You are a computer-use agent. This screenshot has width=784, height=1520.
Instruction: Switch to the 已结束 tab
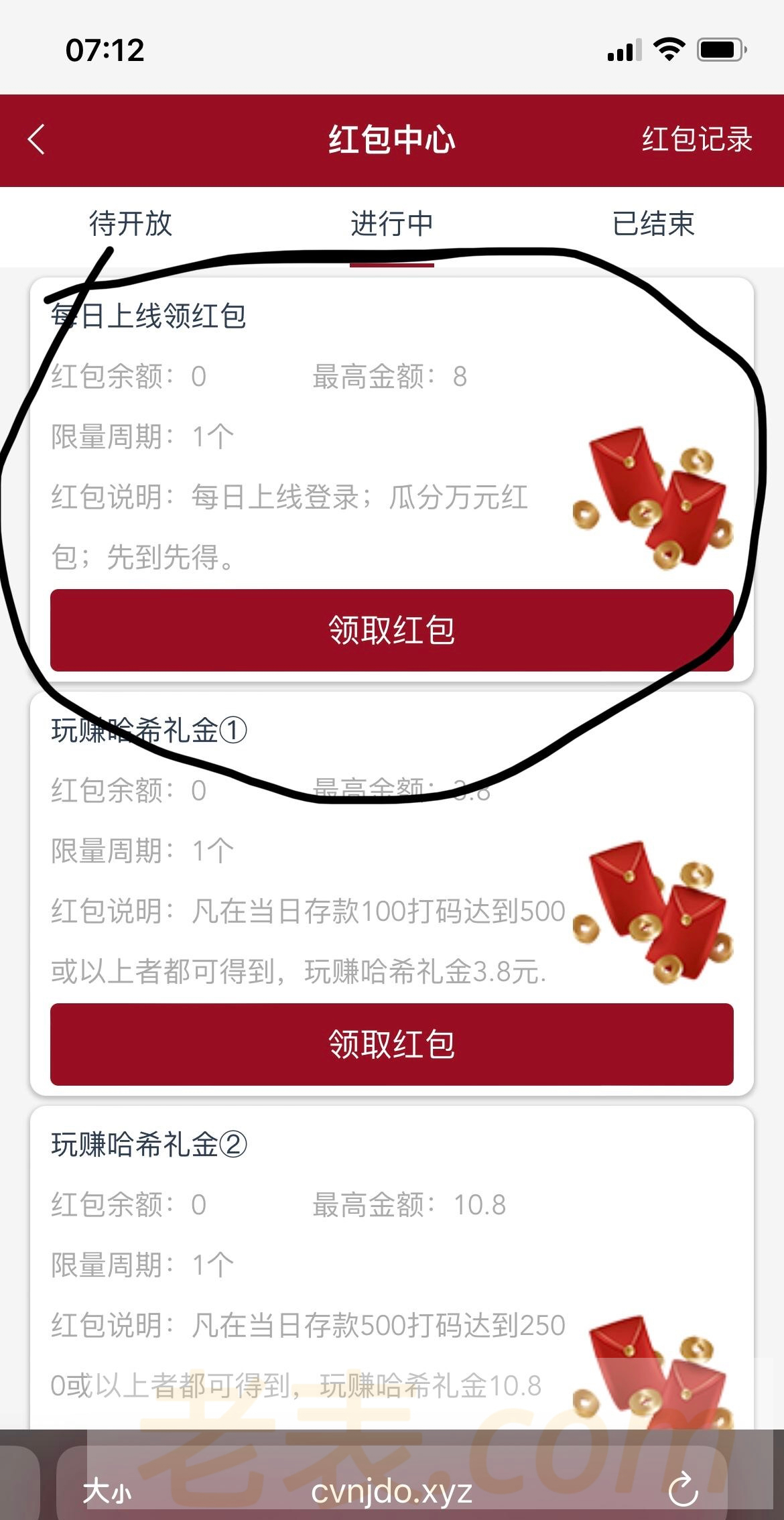pos(653,224)
